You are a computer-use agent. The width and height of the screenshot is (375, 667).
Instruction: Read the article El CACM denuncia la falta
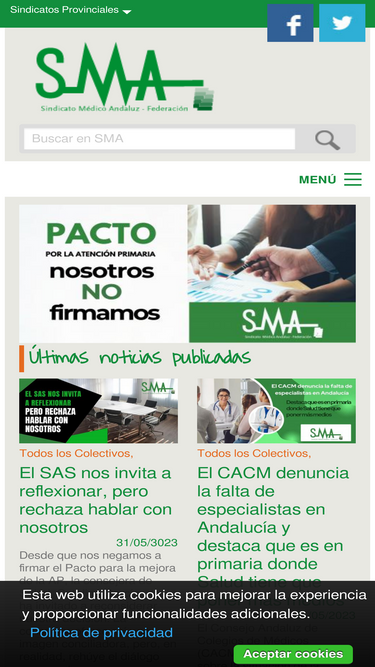[x=274, y=527]
